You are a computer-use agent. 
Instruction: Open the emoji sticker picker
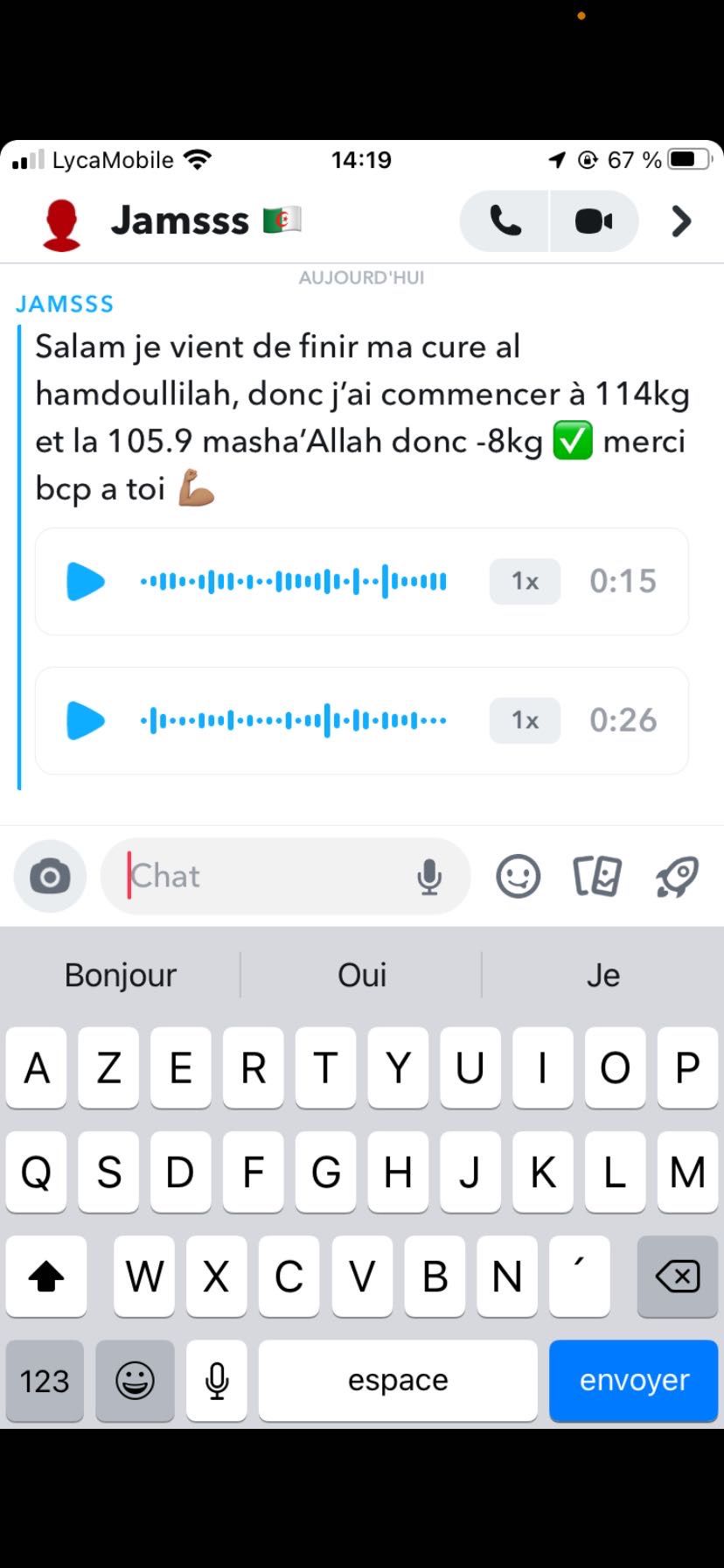point(519,877)
